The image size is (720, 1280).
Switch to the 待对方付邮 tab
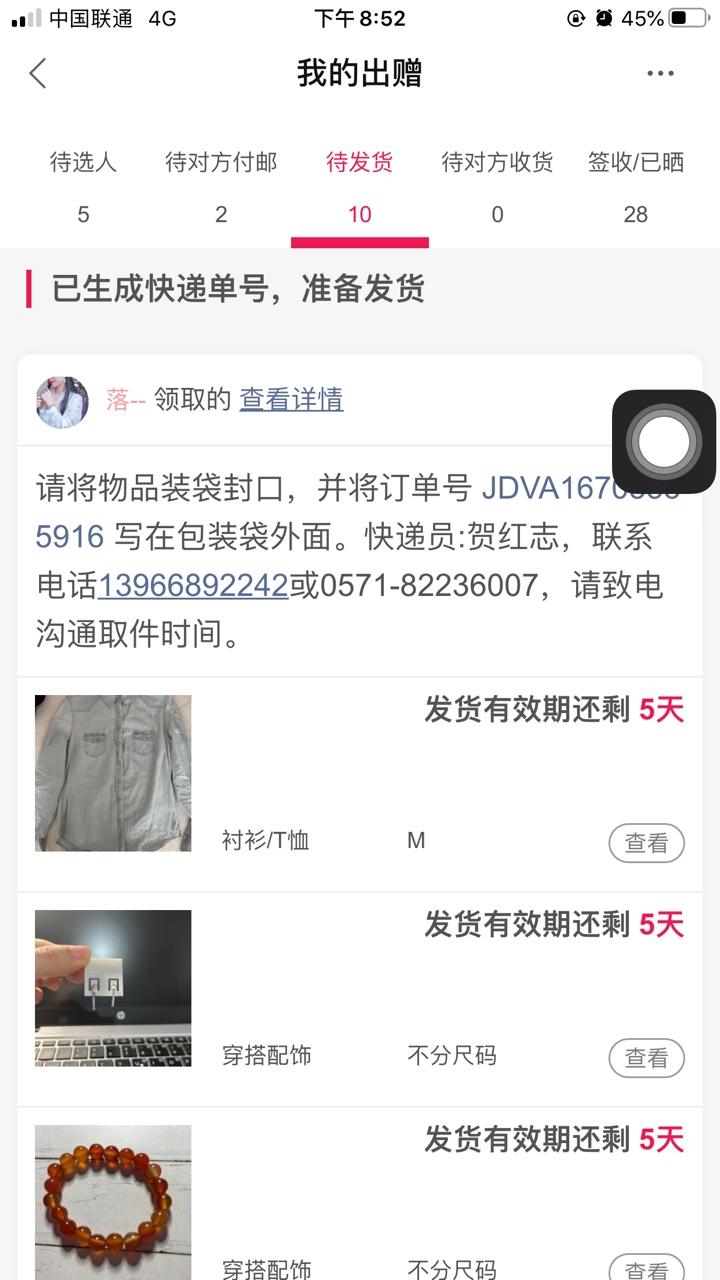[221, 186]
